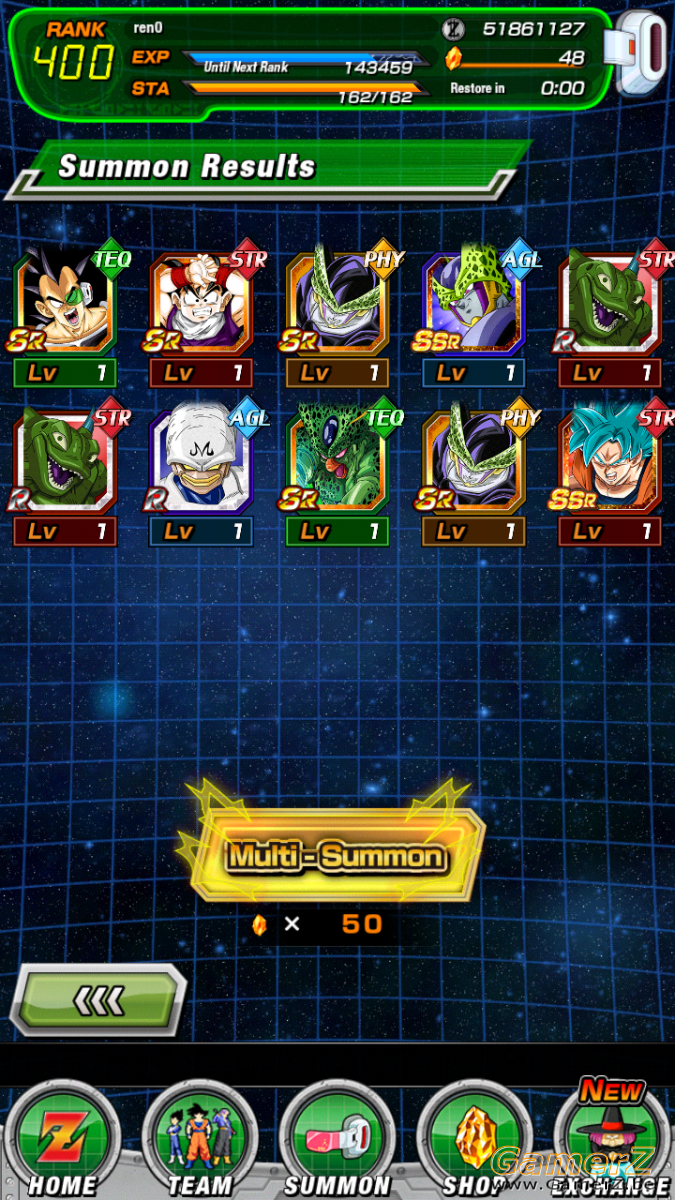Open the scouter device icon at top right
The height and width of the screenshot is (1200, 675).
pyautogui.click(x=645, y=54)
